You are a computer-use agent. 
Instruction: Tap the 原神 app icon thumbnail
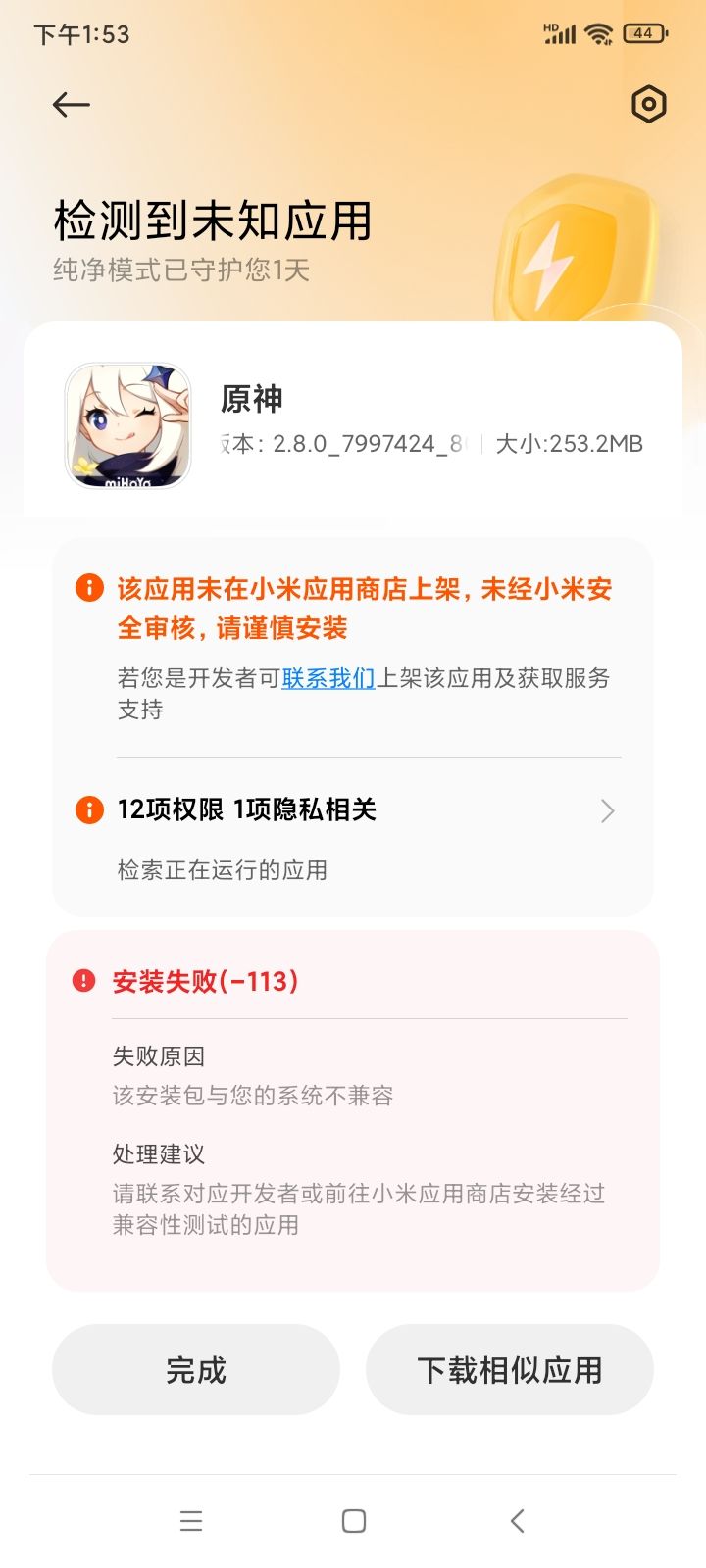coord(127,426)
